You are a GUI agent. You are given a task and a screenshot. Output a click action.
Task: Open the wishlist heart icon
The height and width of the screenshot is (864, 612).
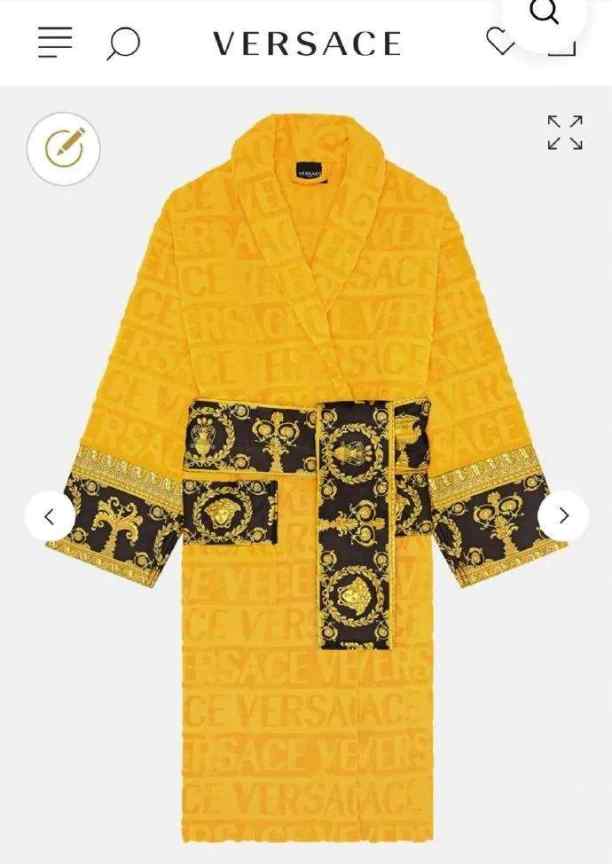tap(499, 41)
